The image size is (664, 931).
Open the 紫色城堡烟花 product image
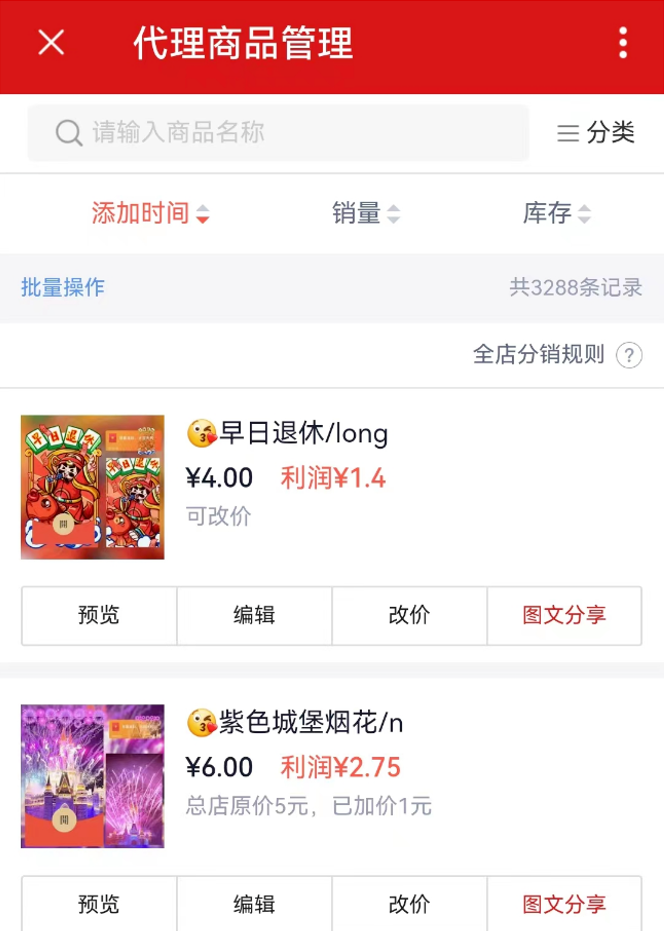93,776
